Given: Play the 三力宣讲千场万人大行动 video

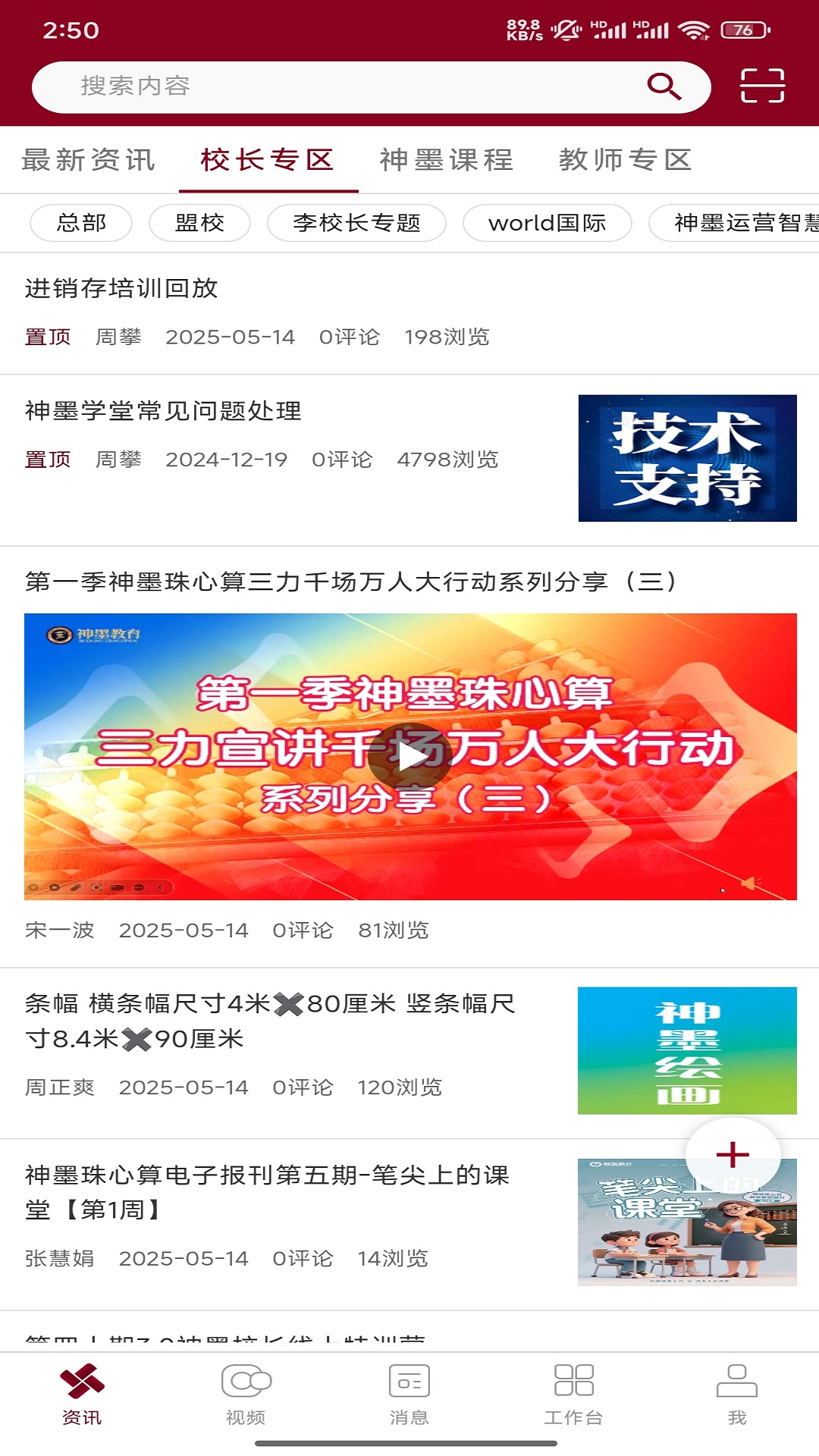Looking at the screenshot, I should (x=409, y=756).
